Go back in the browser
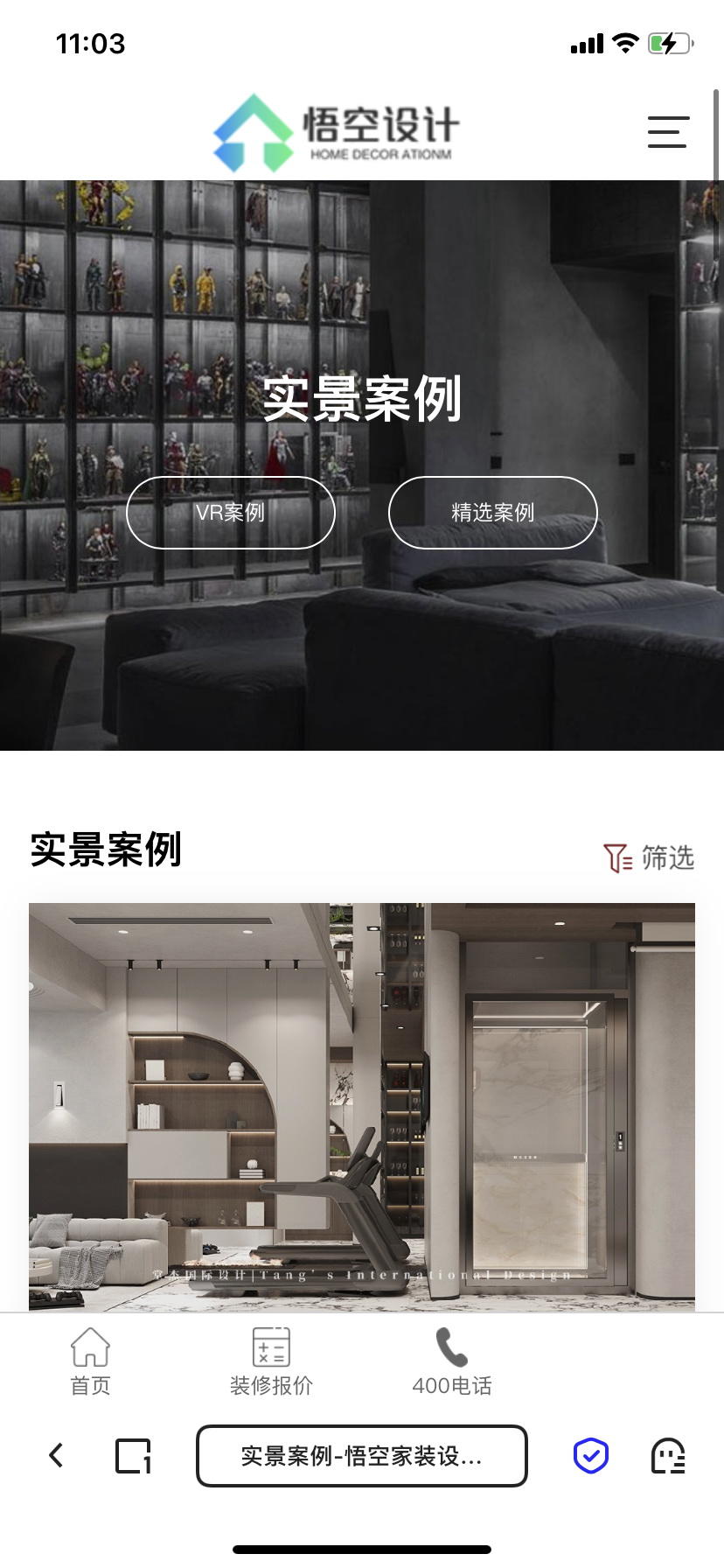Screen dimensions: 724x1568 click(x=57, y=1456)
